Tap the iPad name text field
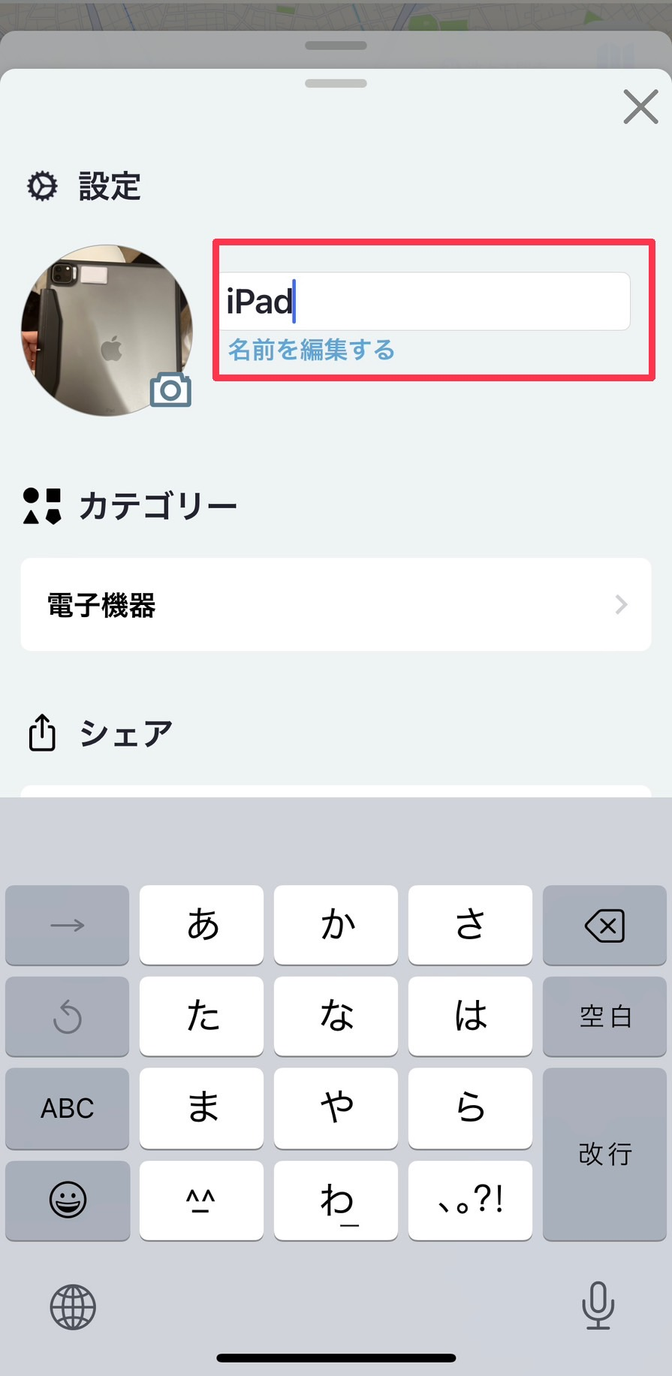Viewport: 672px width, 1376px height. point(425,301)
